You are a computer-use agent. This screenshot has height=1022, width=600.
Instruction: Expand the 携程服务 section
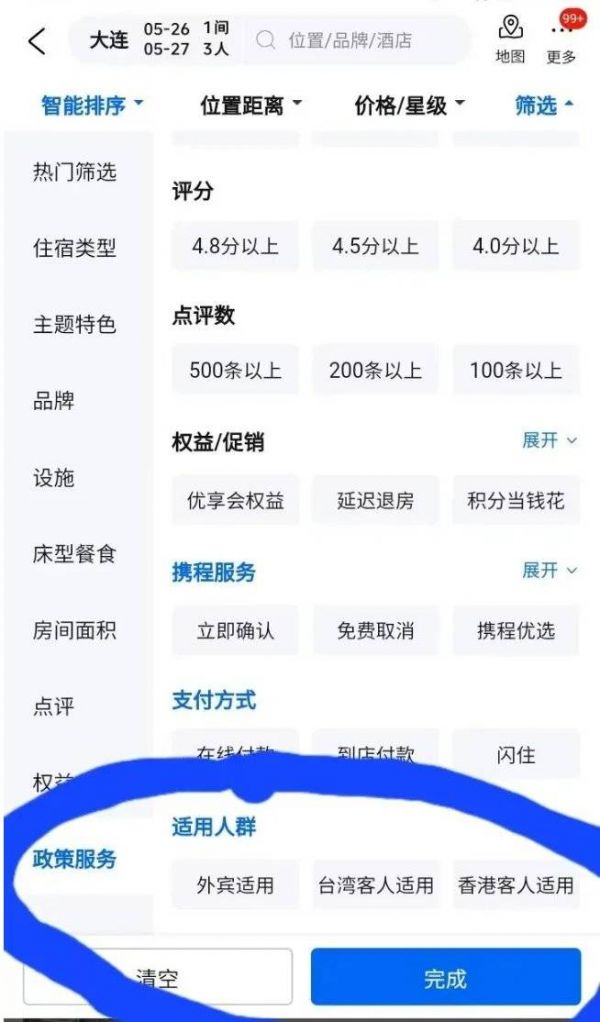[x=549, y=570]
